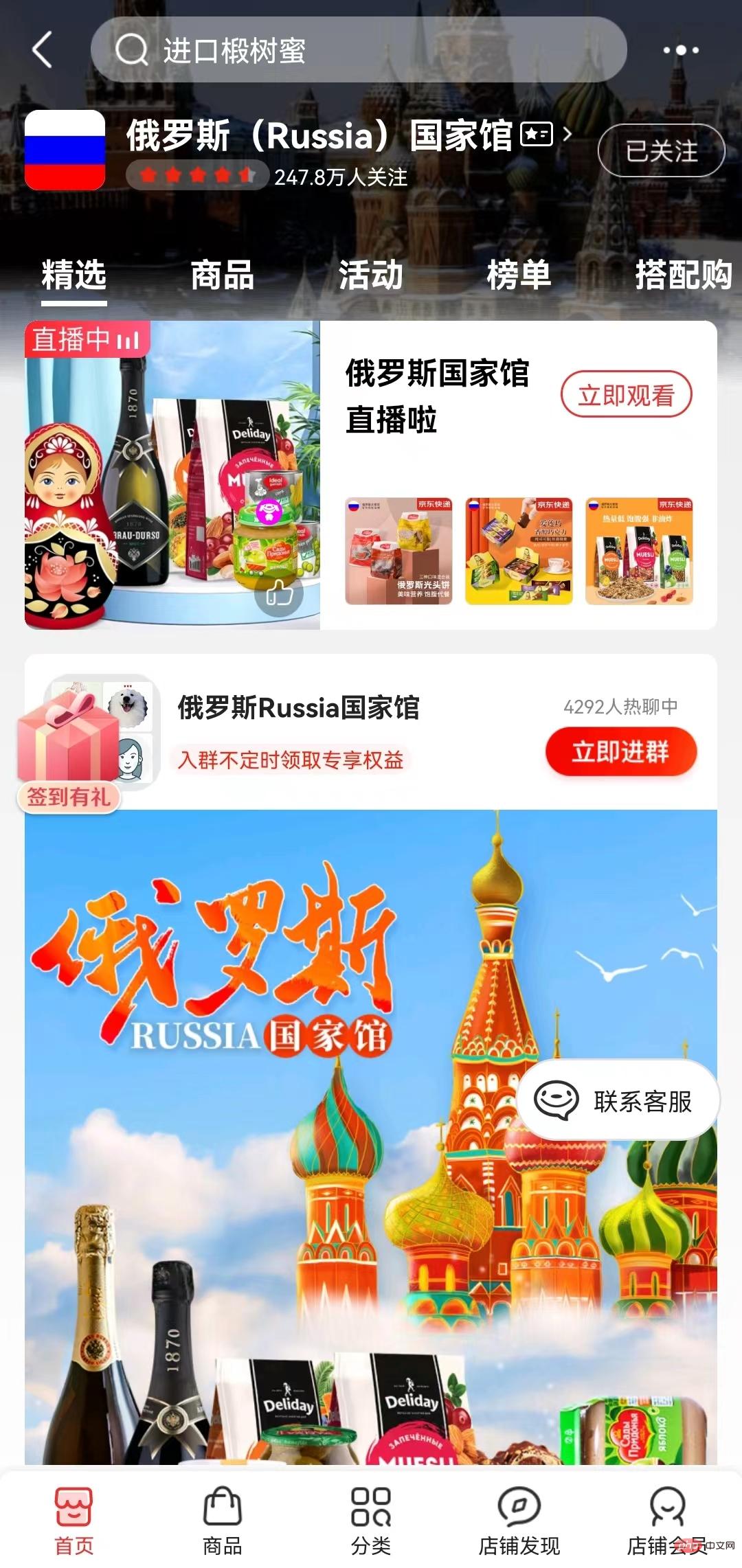Join the group with 立即进群
The height and width of the screenshot is (1568, 742).
[x=620, y=752]
